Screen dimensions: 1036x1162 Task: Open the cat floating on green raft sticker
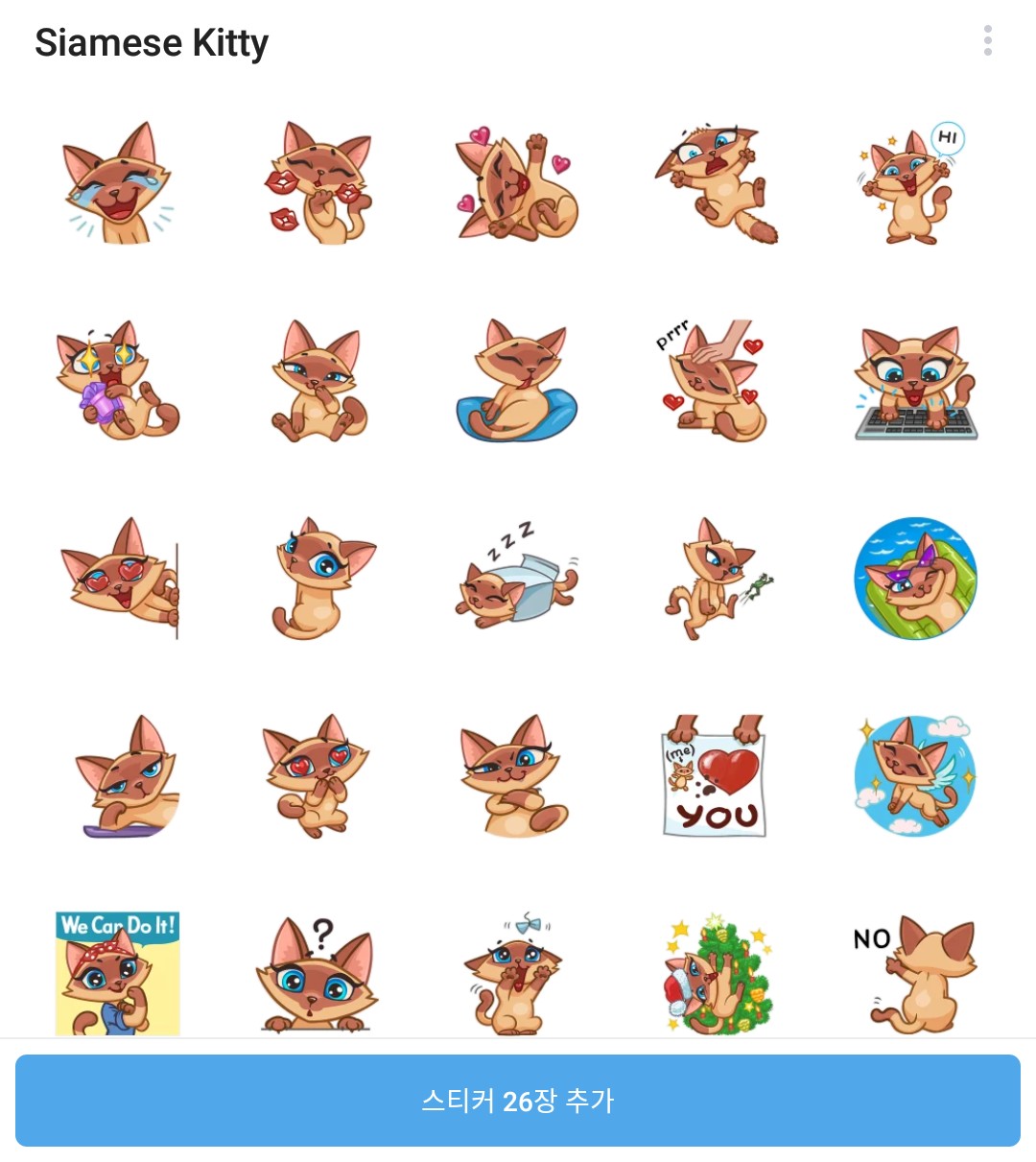tap(915, 579)
